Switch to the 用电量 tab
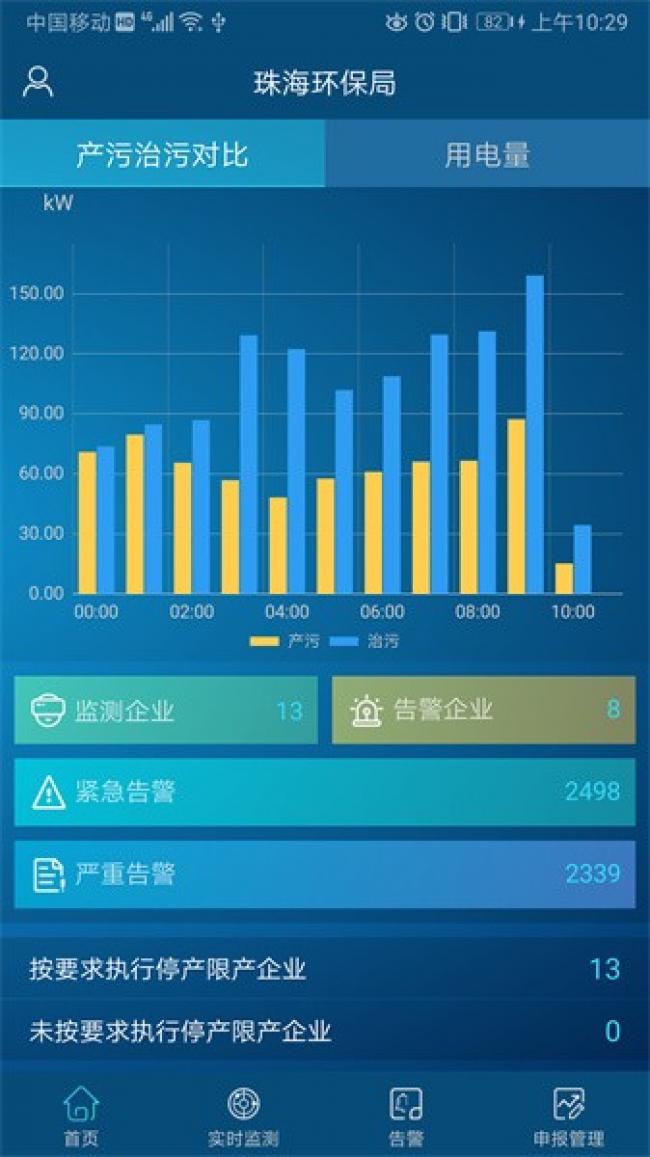The image size is (650, 1157). pos(488,153)
